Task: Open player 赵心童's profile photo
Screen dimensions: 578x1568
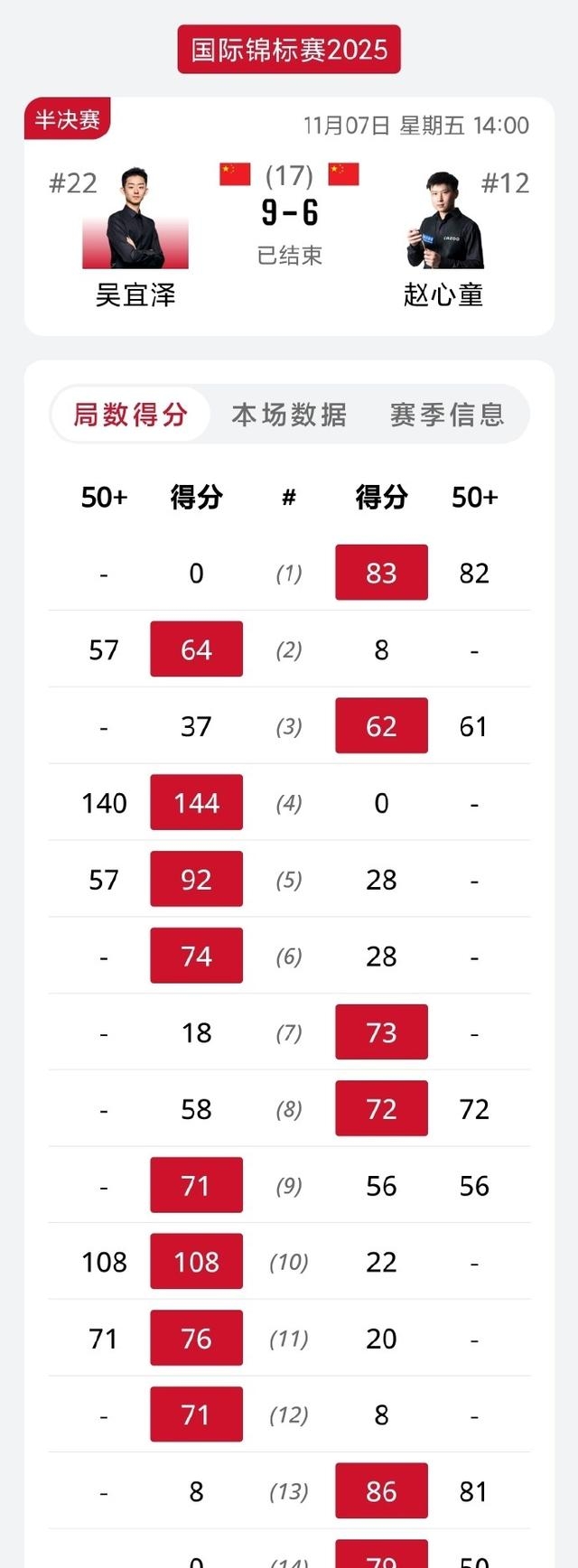Action: click(443, 221)
